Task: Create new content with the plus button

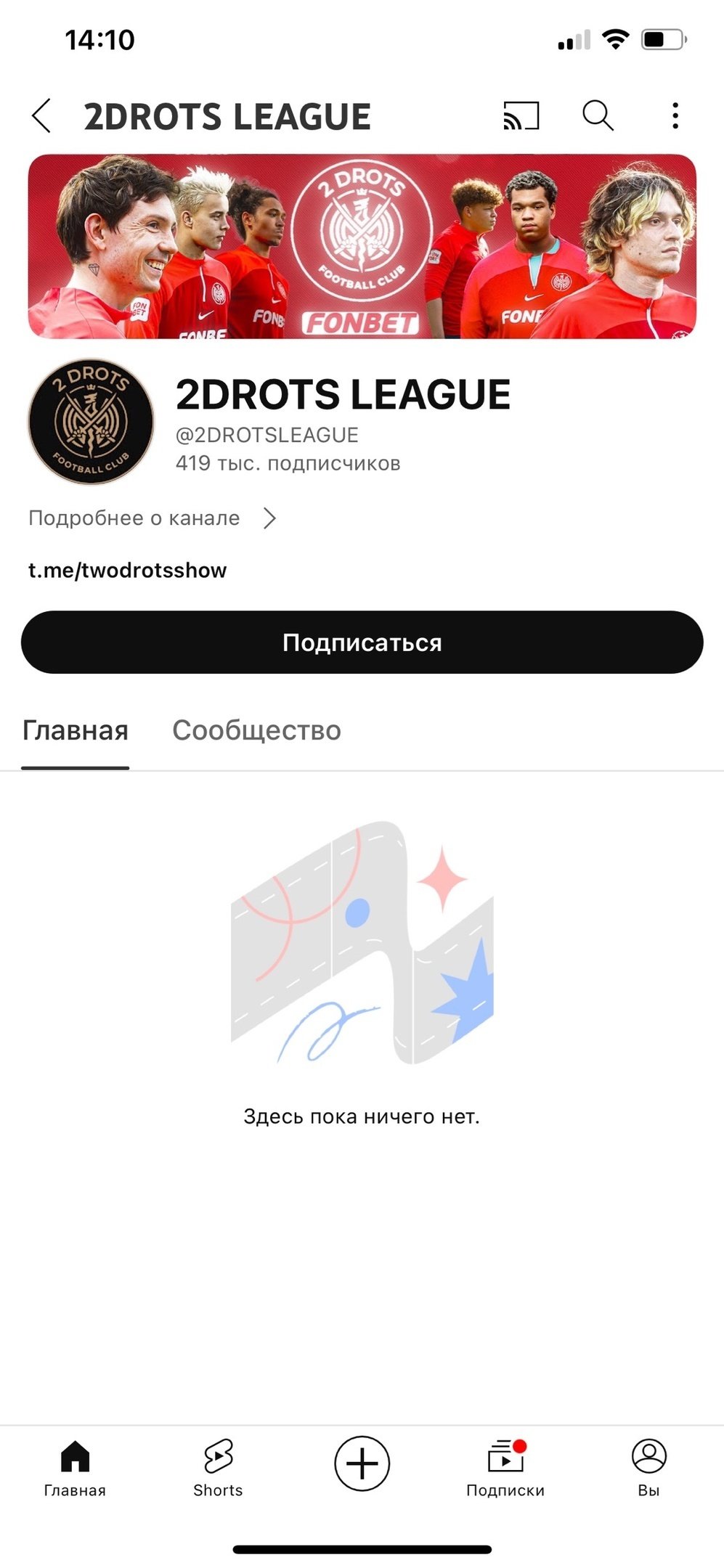Action: click(x=362, y=1463)
